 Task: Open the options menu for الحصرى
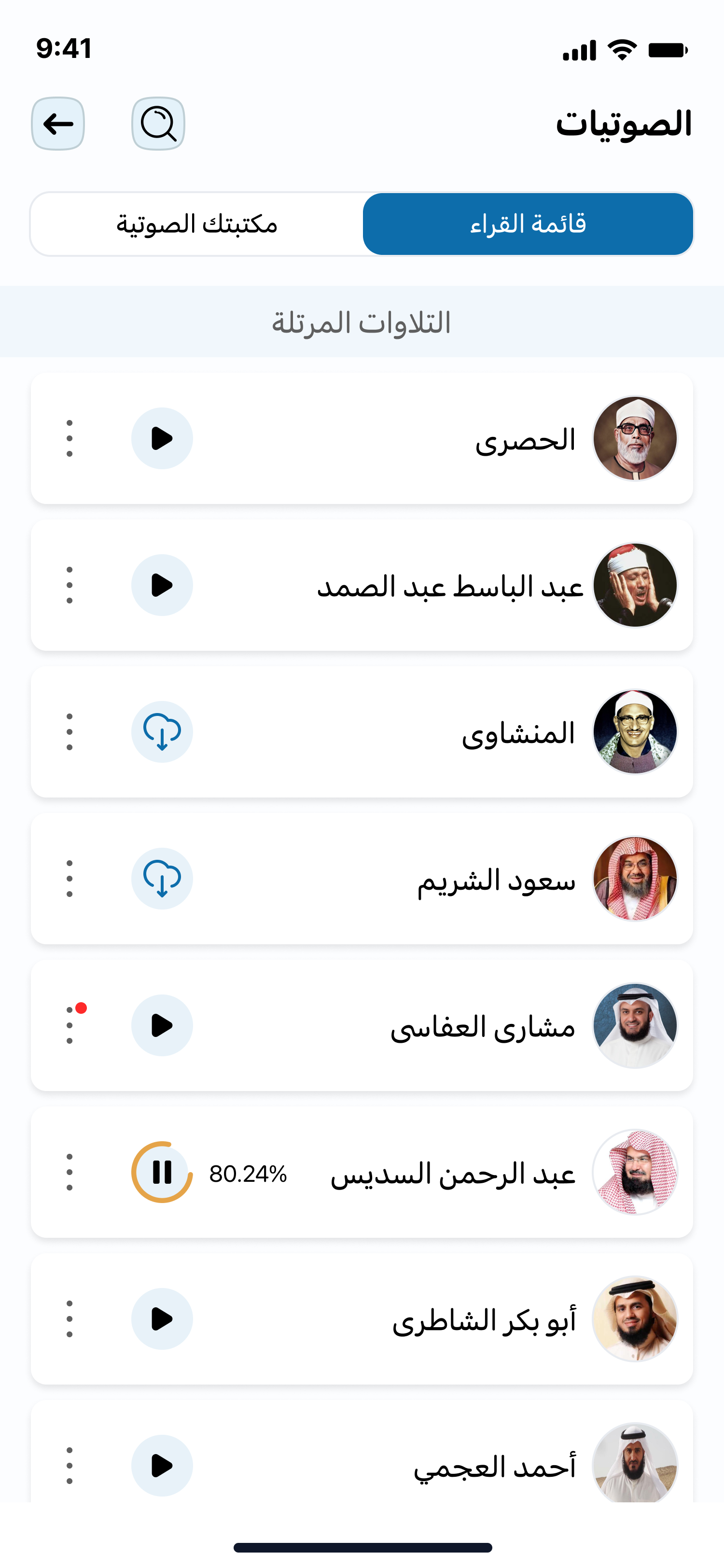click(x=70, y=438)
